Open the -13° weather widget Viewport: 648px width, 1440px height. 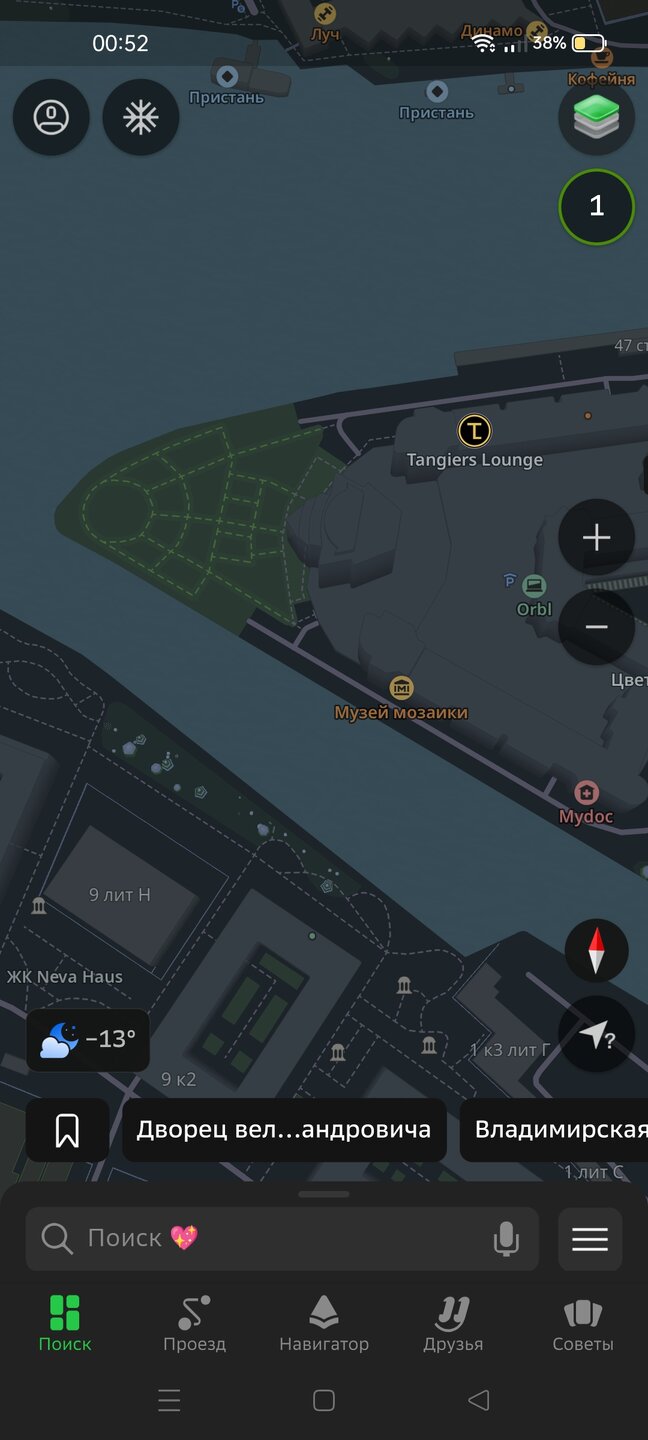click(88, 1040)
